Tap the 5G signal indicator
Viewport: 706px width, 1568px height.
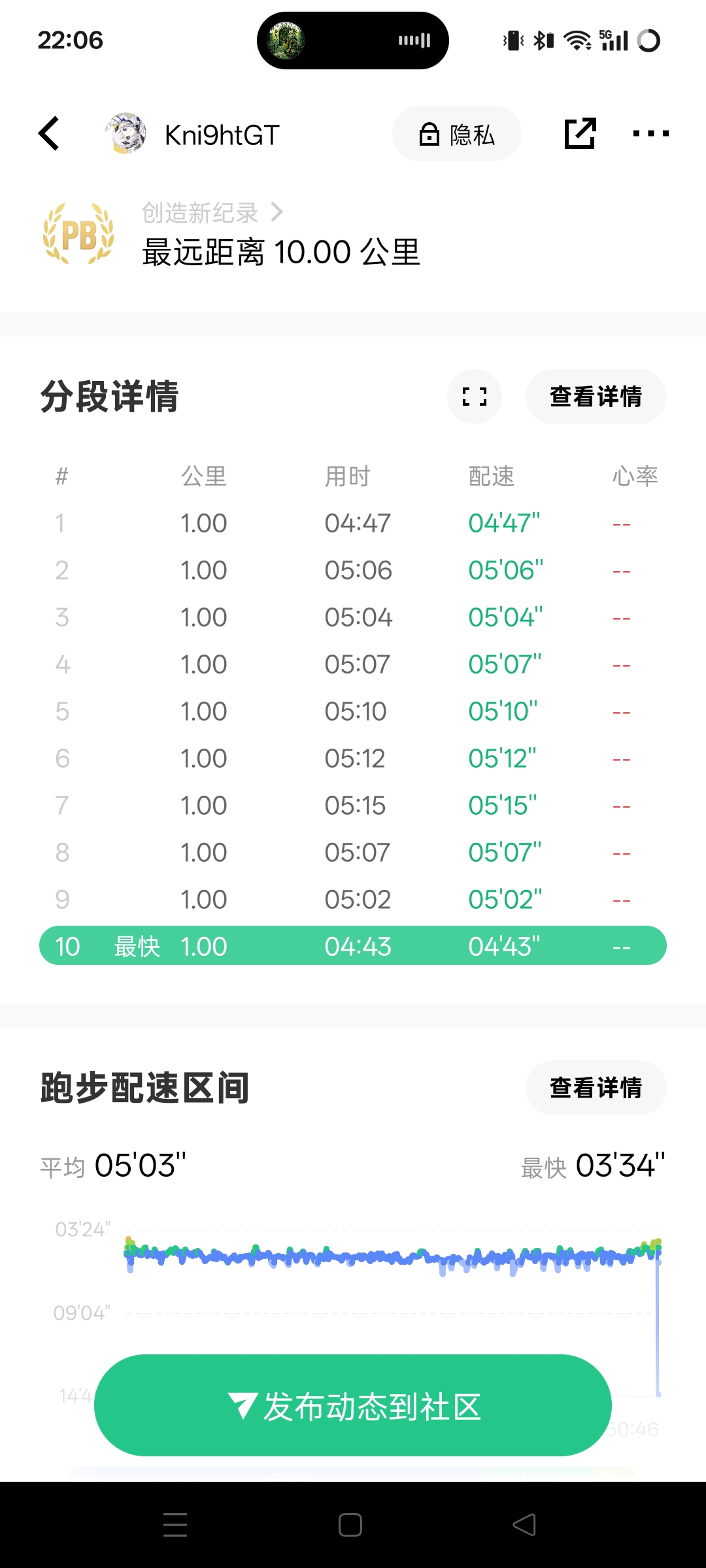coord(613,40)
